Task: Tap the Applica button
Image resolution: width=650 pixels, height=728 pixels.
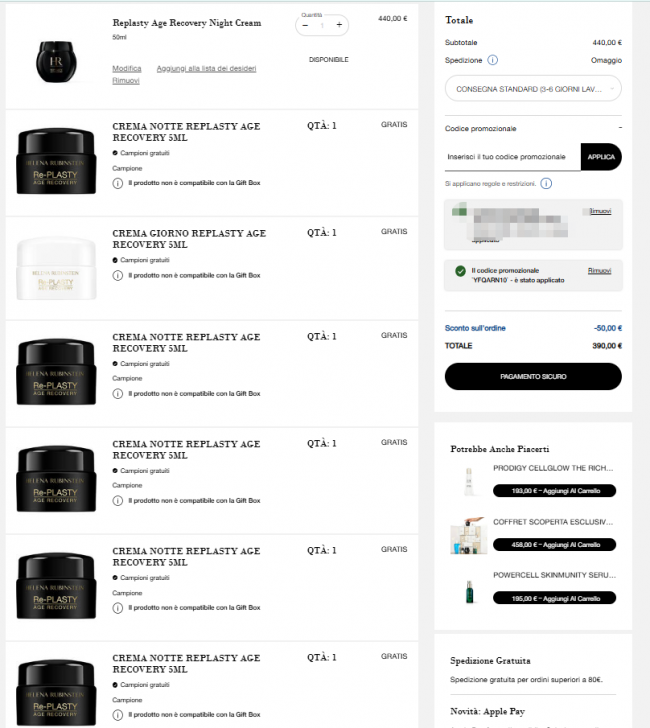Action: (601, 157)
